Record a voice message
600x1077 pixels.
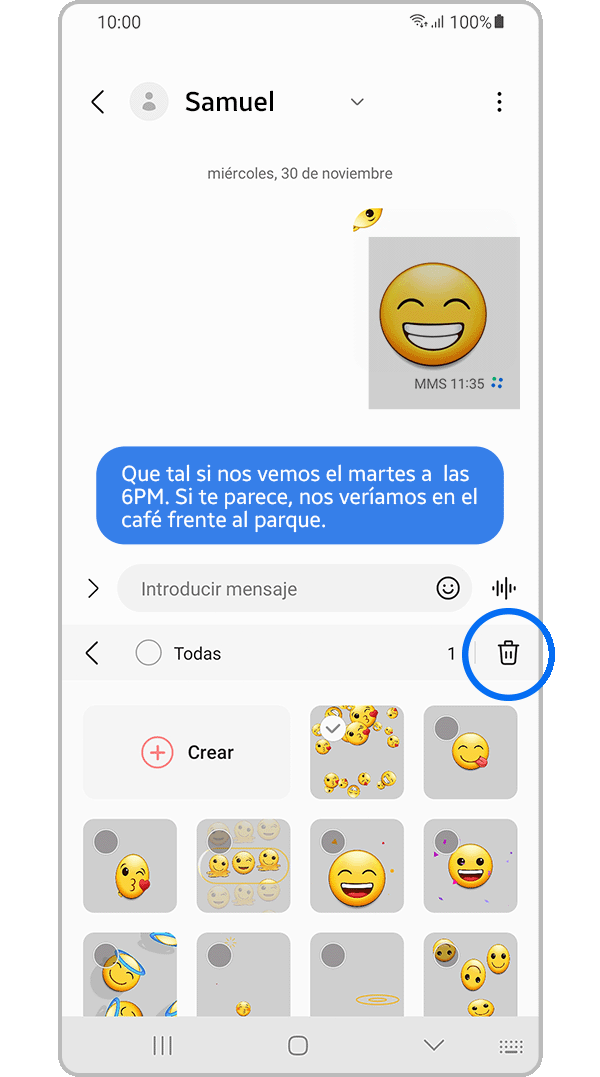(505, 588)
